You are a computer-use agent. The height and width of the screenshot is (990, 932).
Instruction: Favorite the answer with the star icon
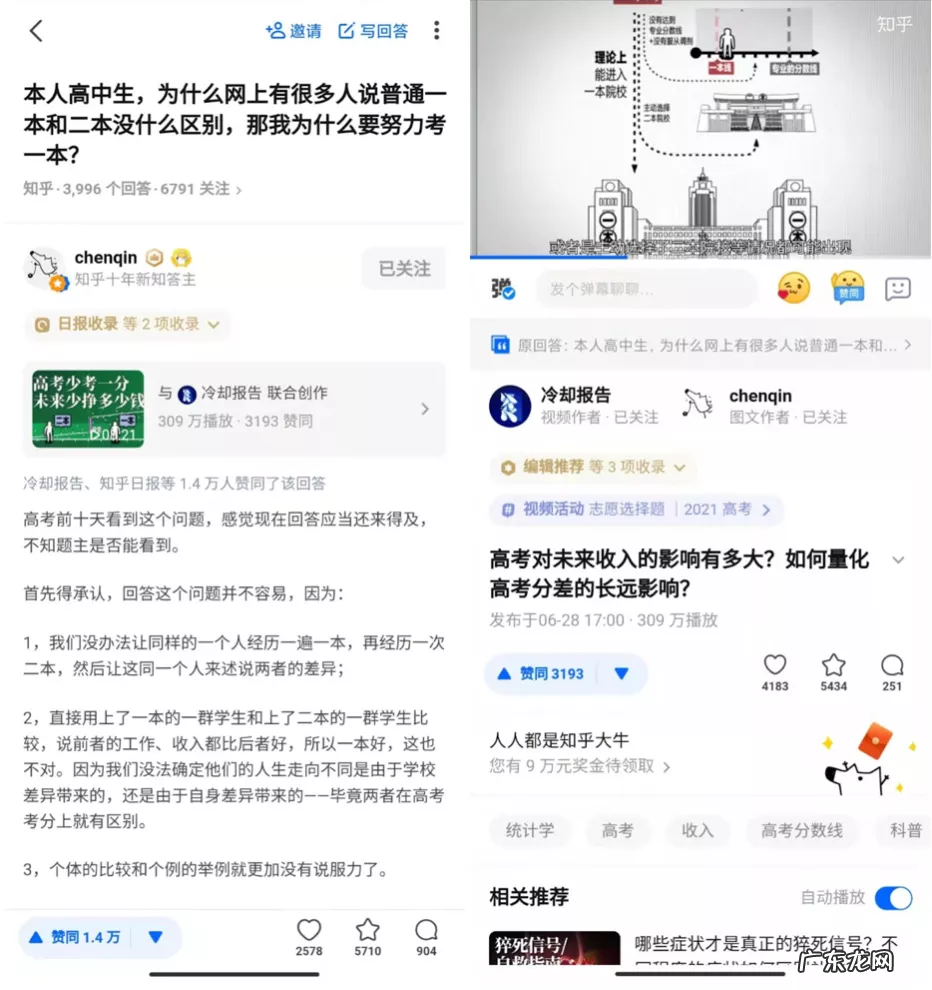pyautogui.click(x=367, y=928)
